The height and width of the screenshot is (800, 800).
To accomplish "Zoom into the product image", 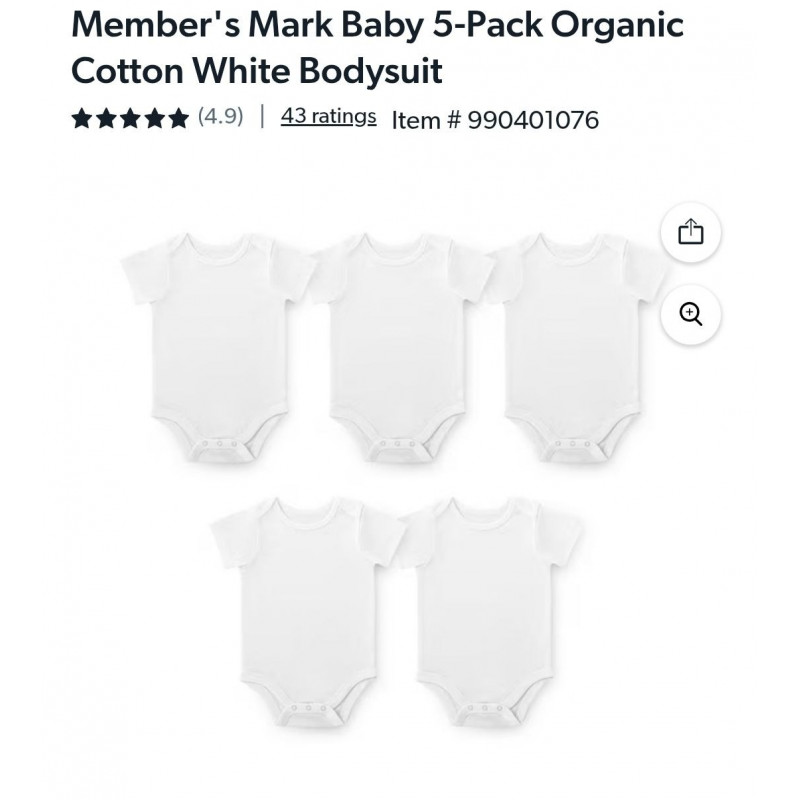I will tap(691, 314).
